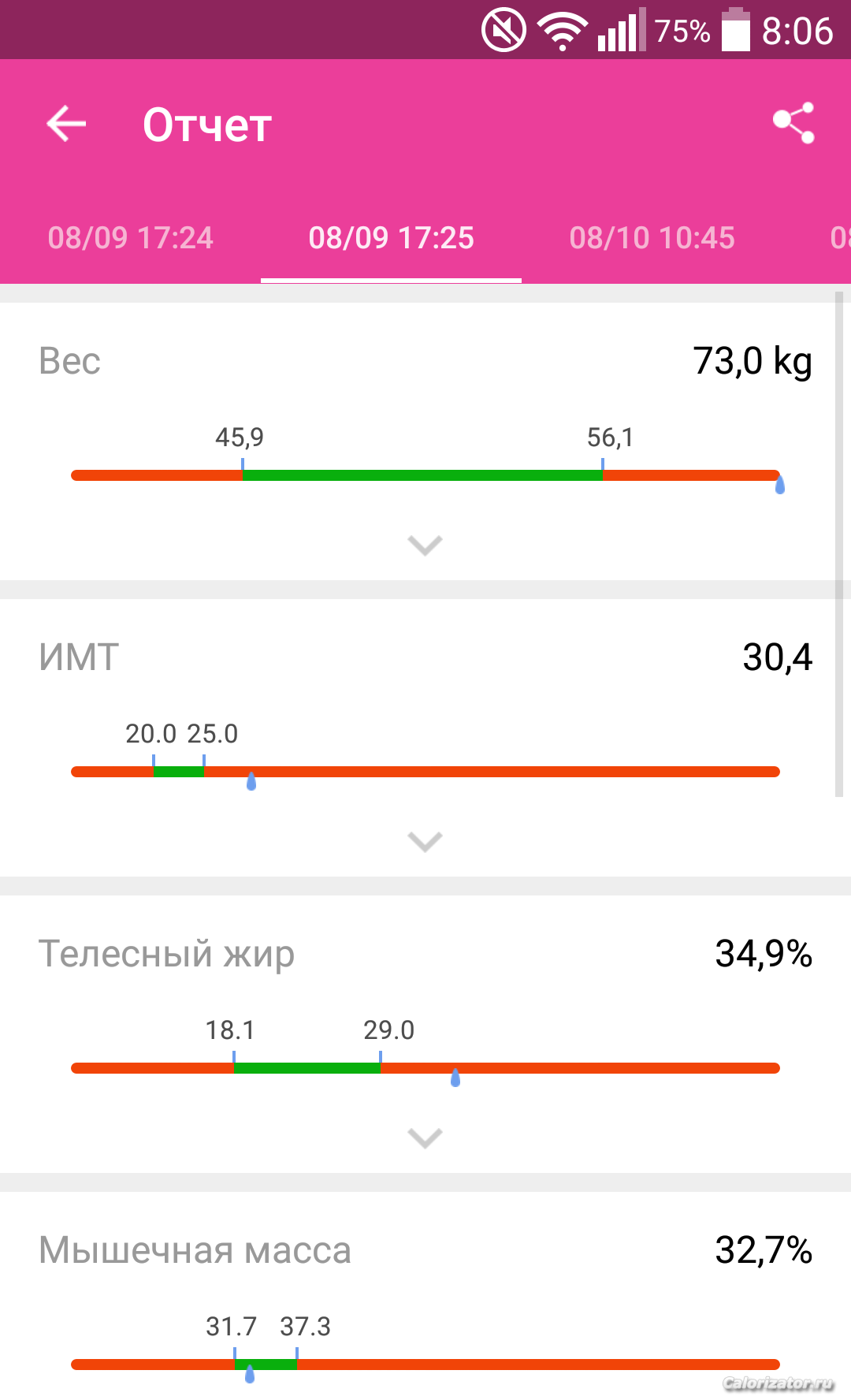Switch to the 08/09 17:24 tab
Screen dimensions: 851x1400
point(131,237)
